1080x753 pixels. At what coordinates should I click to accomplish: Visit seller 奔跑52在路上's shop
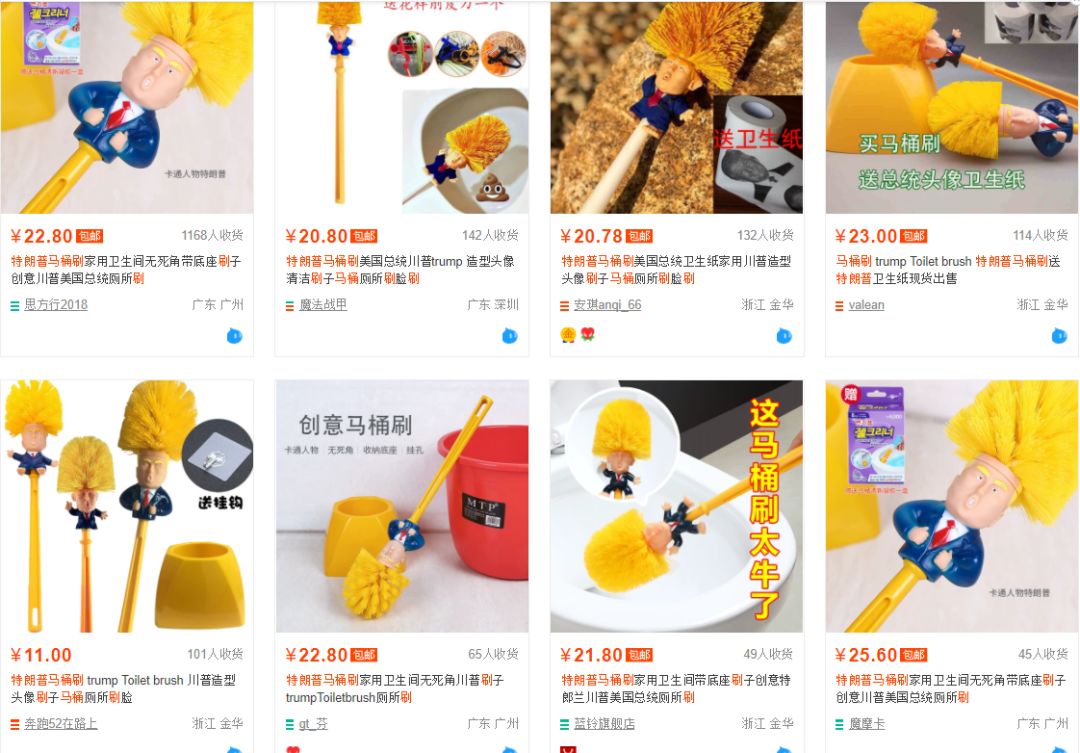click(61, 723)
